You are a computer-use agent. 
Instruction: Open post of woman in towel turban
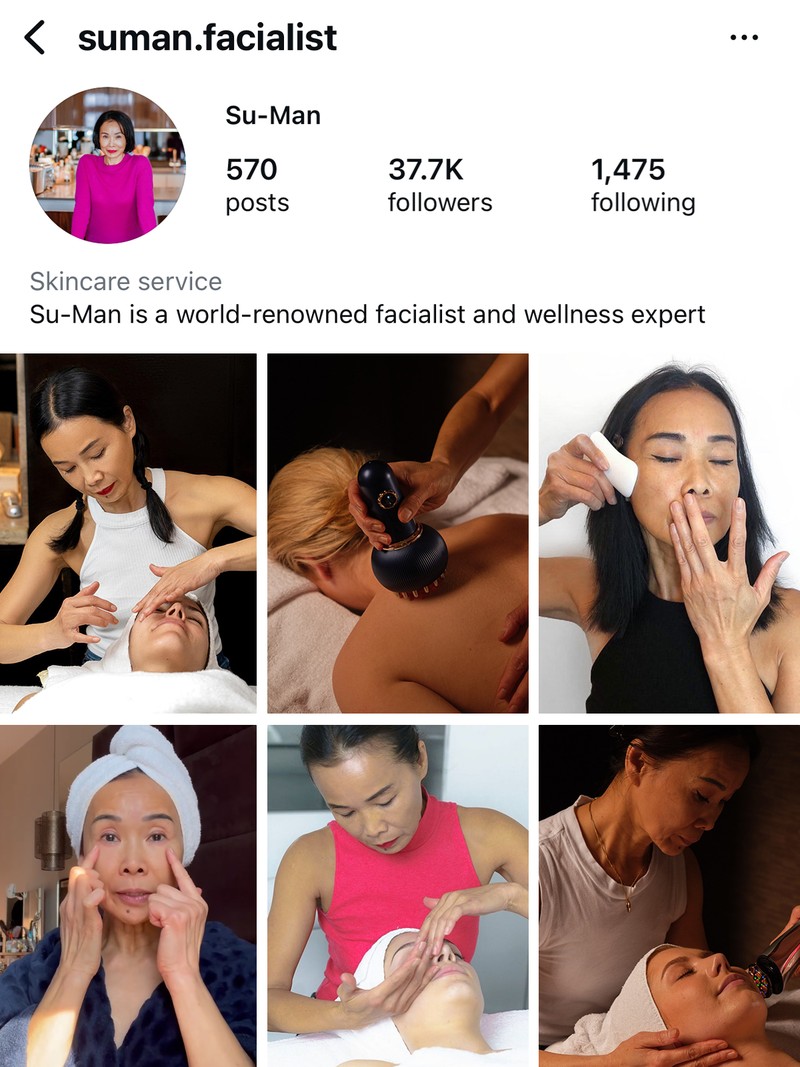(x=128, y=895)
